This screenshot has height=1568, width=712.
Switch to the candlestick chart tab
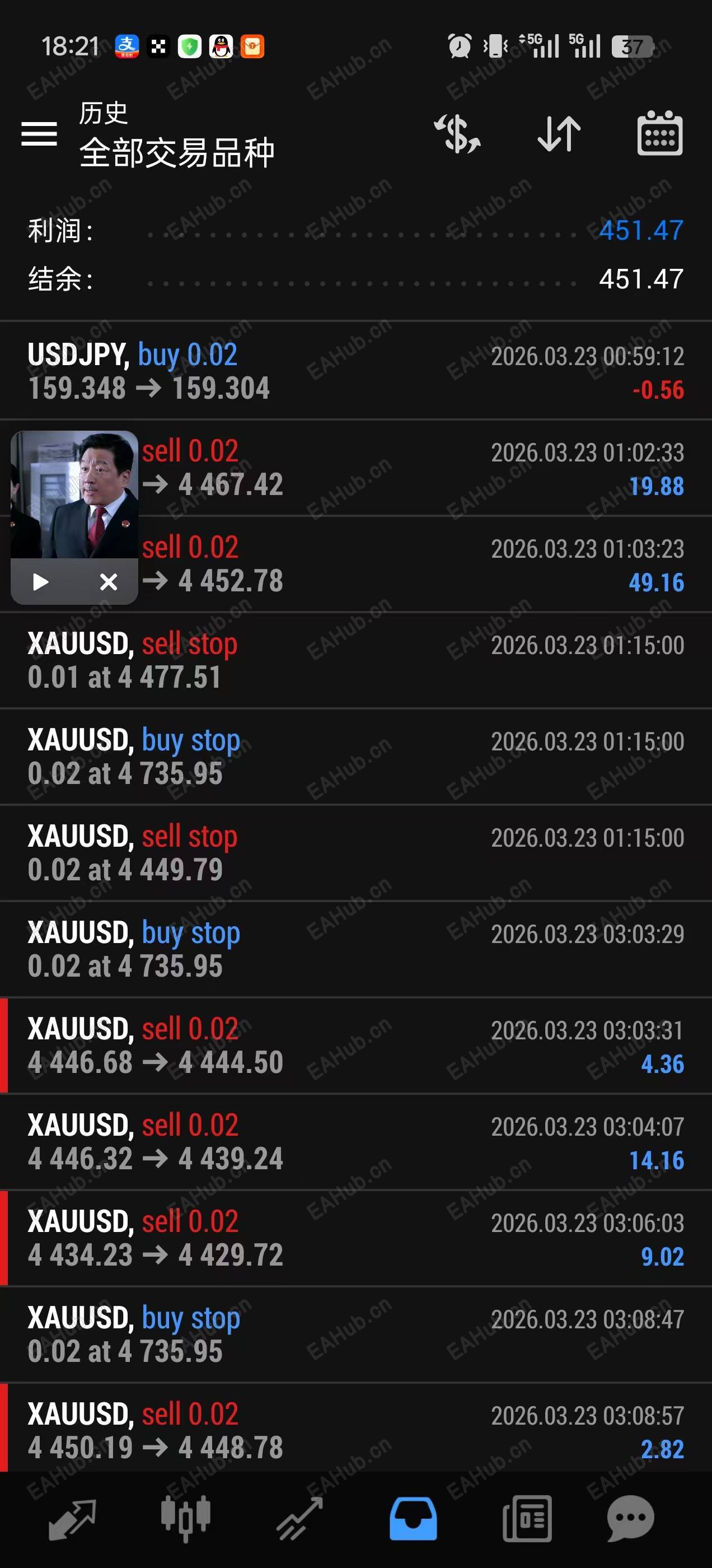(x=186, y=1519)
